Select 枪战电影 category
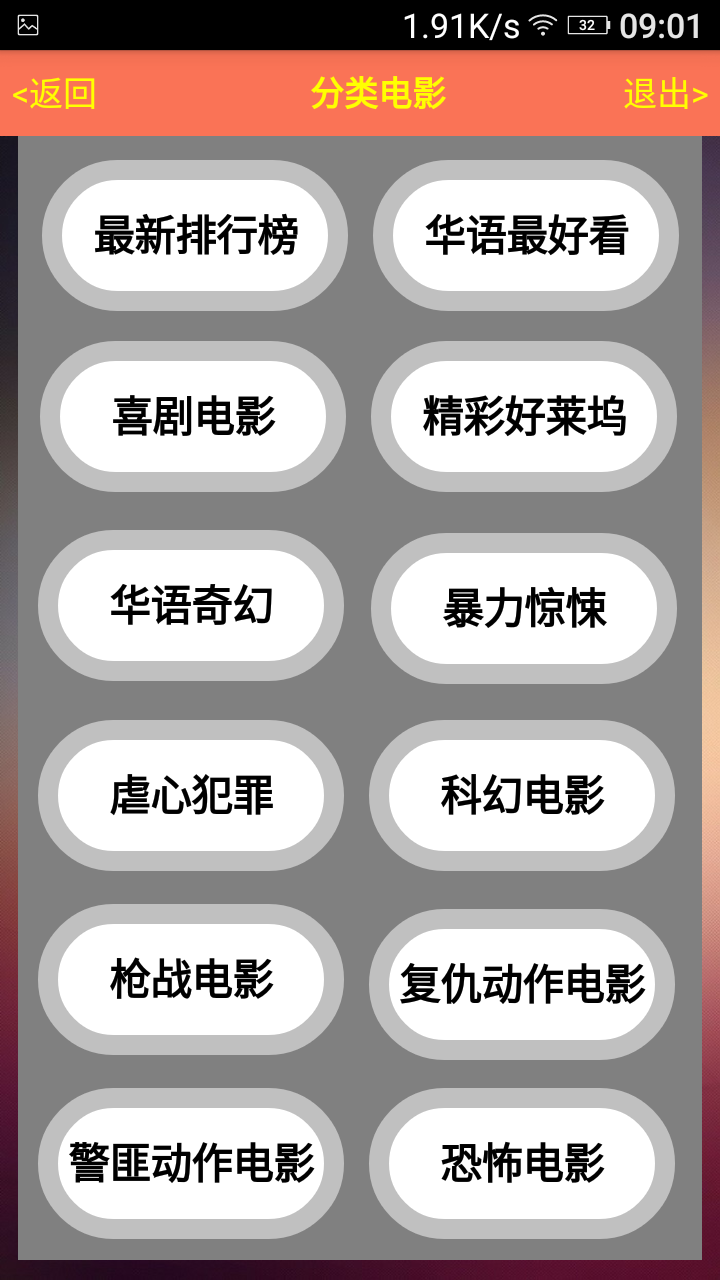The width and height of the screenshot is (720, 1280). (191, 980)
